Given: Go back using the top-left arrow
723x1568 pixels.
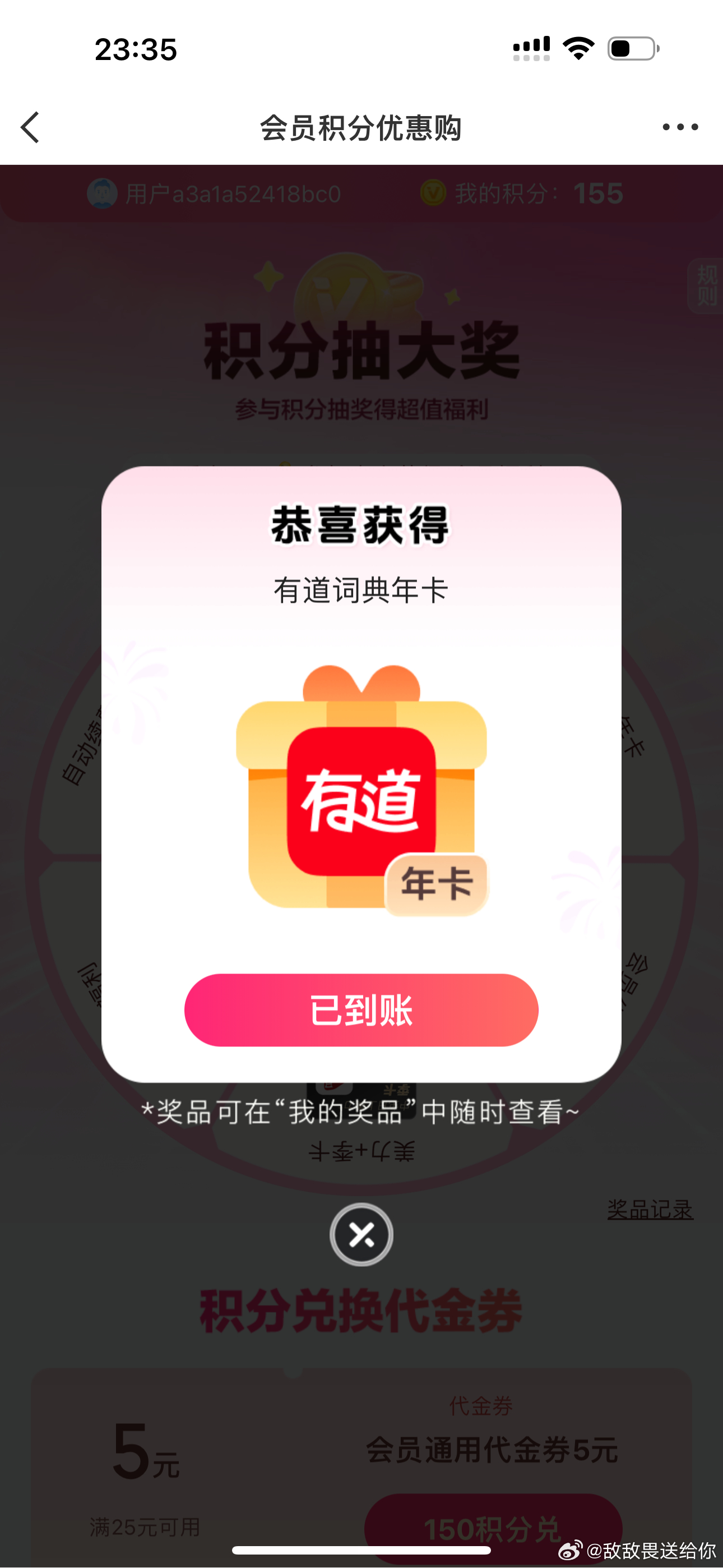Looking at the screenshot, I should tap(30, 127).
